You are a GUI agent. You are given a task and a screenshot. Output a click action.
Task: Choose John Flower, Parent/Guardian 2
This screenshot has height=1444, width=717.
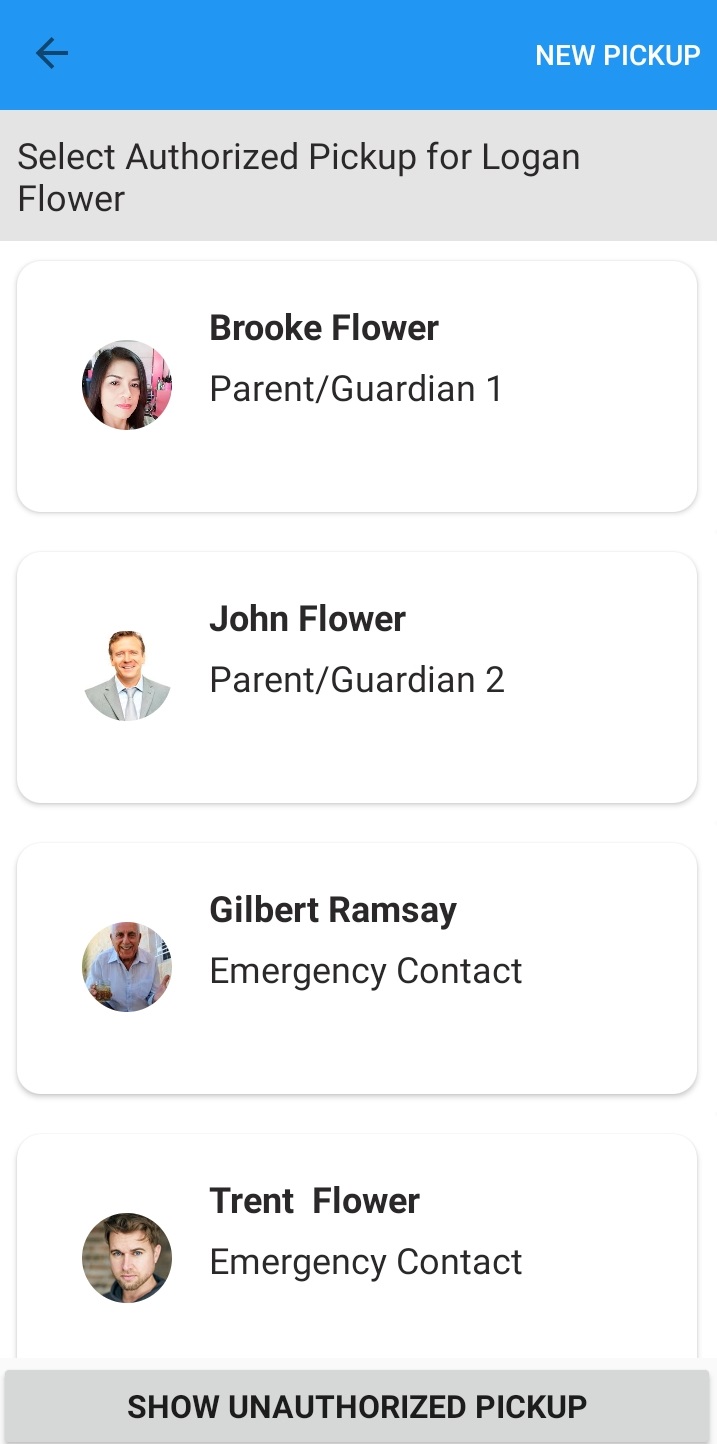click(356, 677)
